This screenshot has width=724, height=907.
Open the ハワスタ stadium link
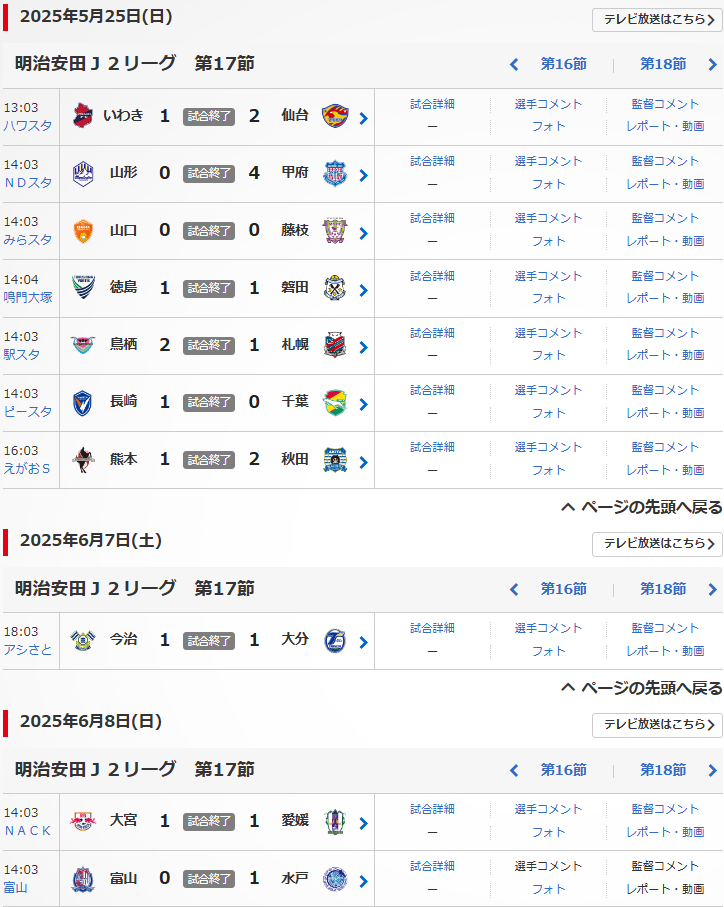click(27, 126)
